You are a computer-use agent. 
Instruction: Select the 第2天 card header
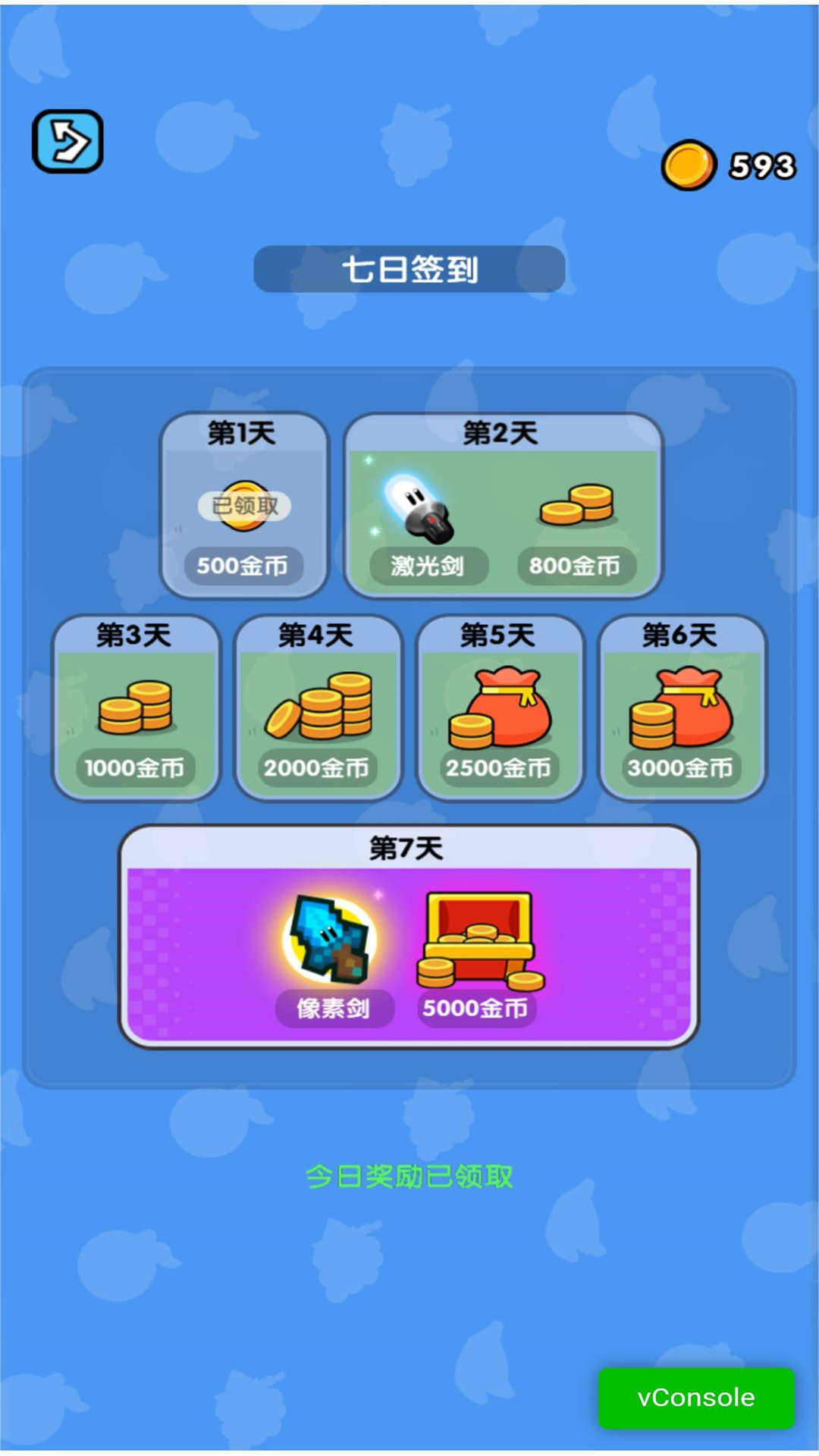[503, 432]
